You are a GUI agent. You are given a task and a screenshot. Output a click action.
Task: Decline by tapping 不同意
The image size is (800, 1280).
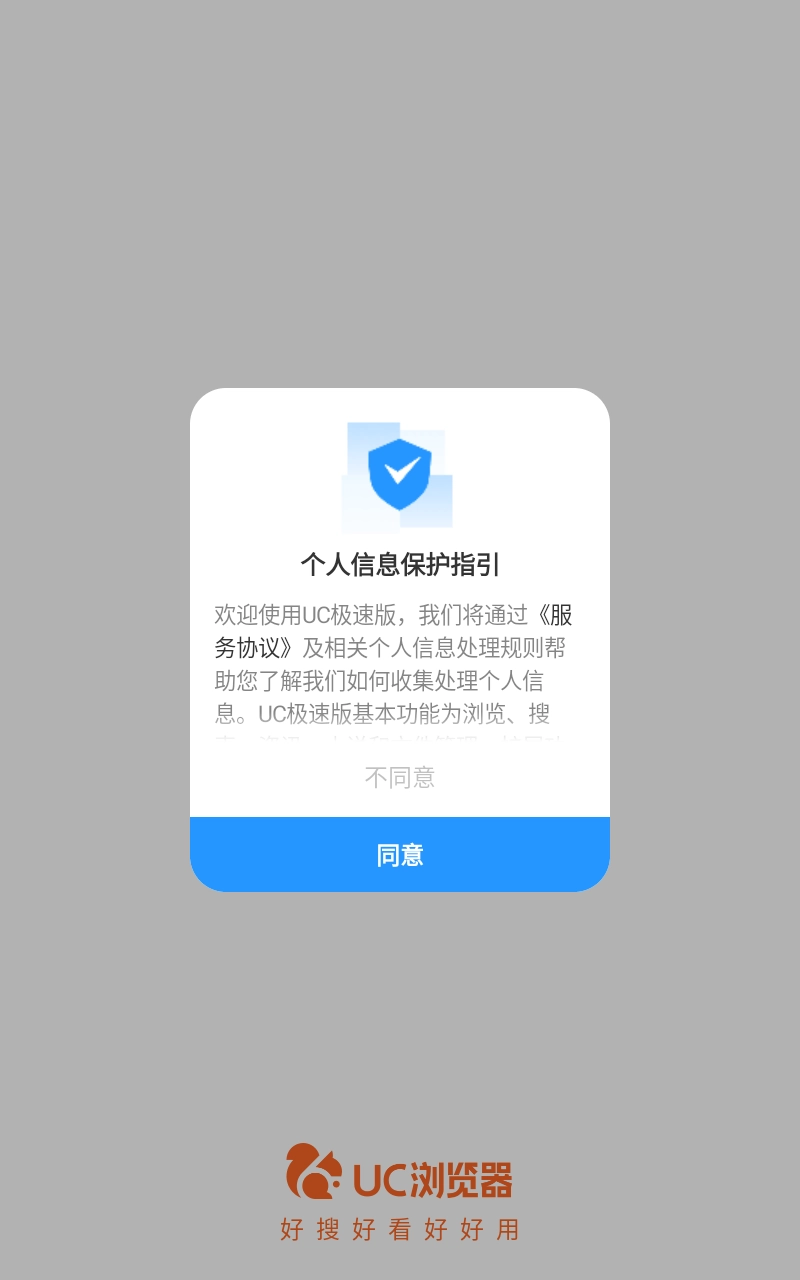(400, 778)
